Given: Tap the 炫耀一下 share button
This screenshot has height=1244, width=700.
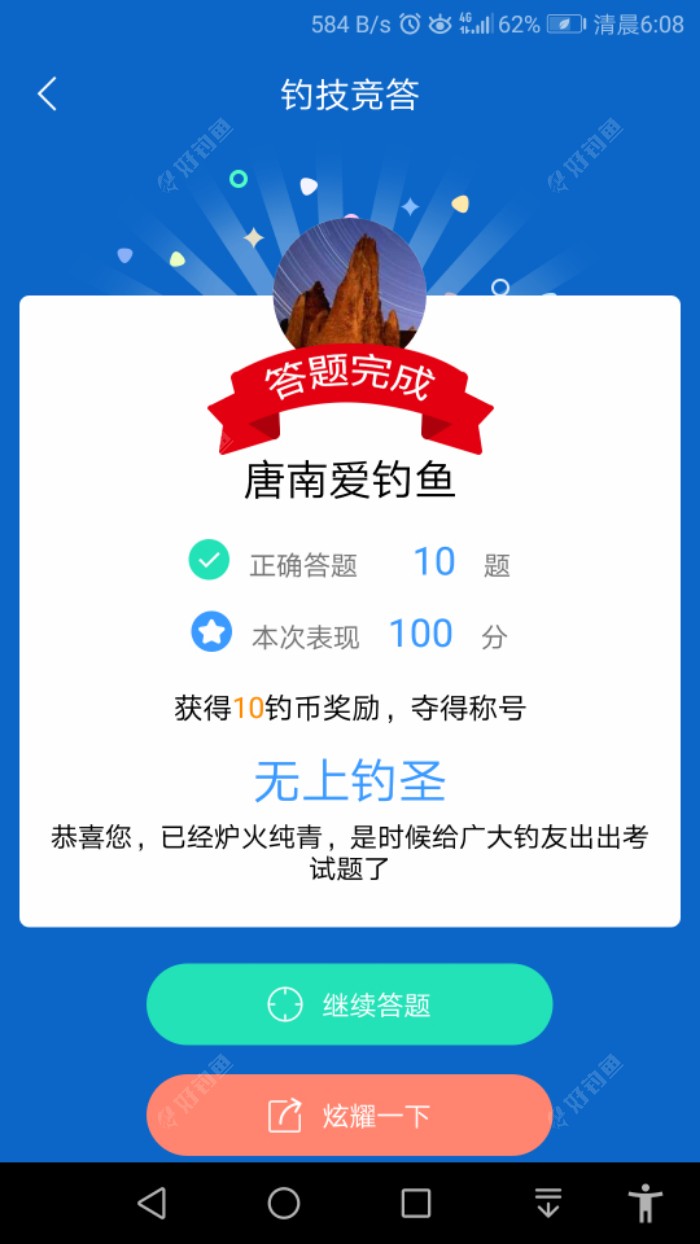Looking at the screenshot, I should (349, 1115).
